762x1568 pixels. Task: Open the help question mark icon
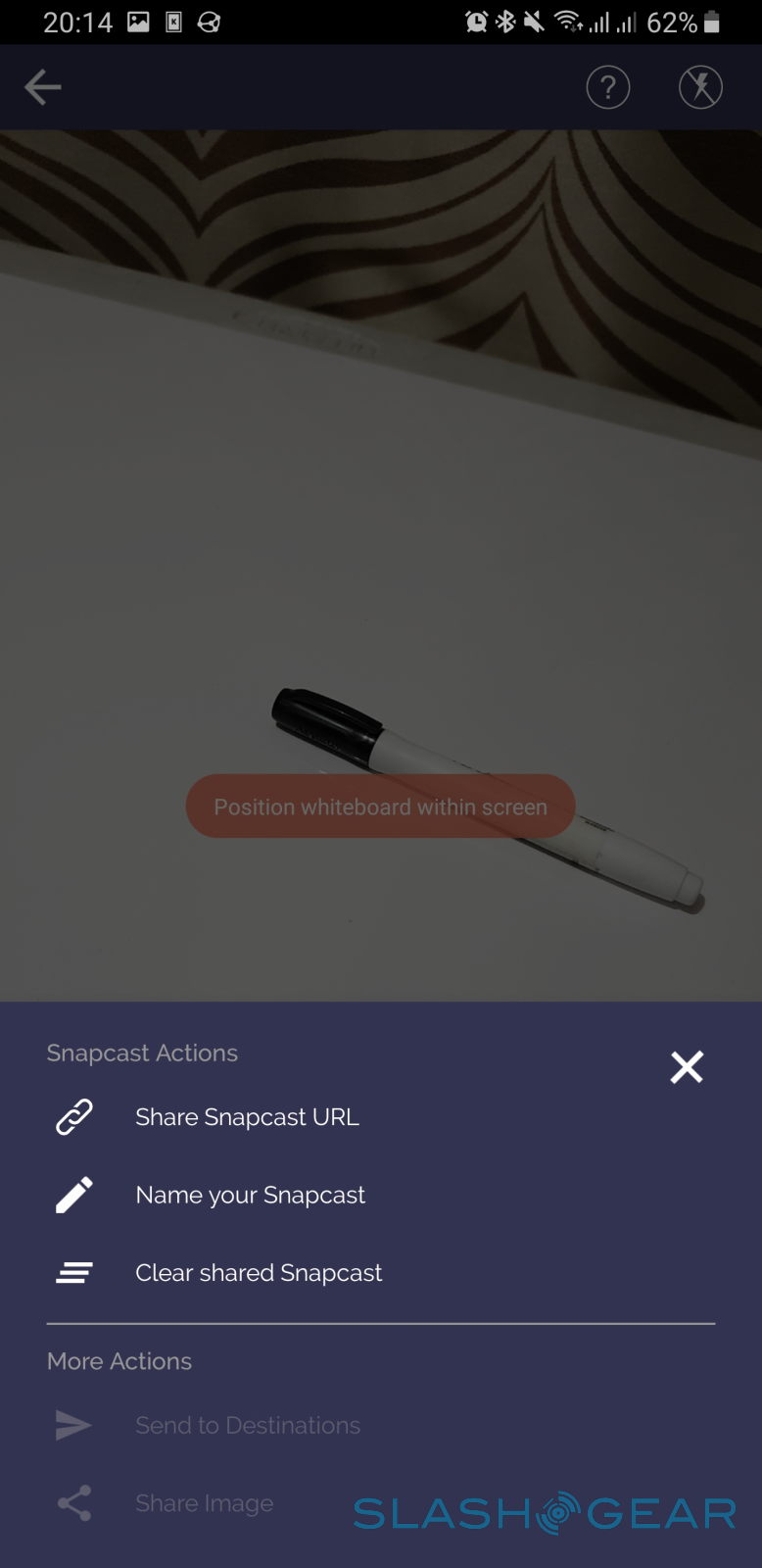(x=607, y=88)
